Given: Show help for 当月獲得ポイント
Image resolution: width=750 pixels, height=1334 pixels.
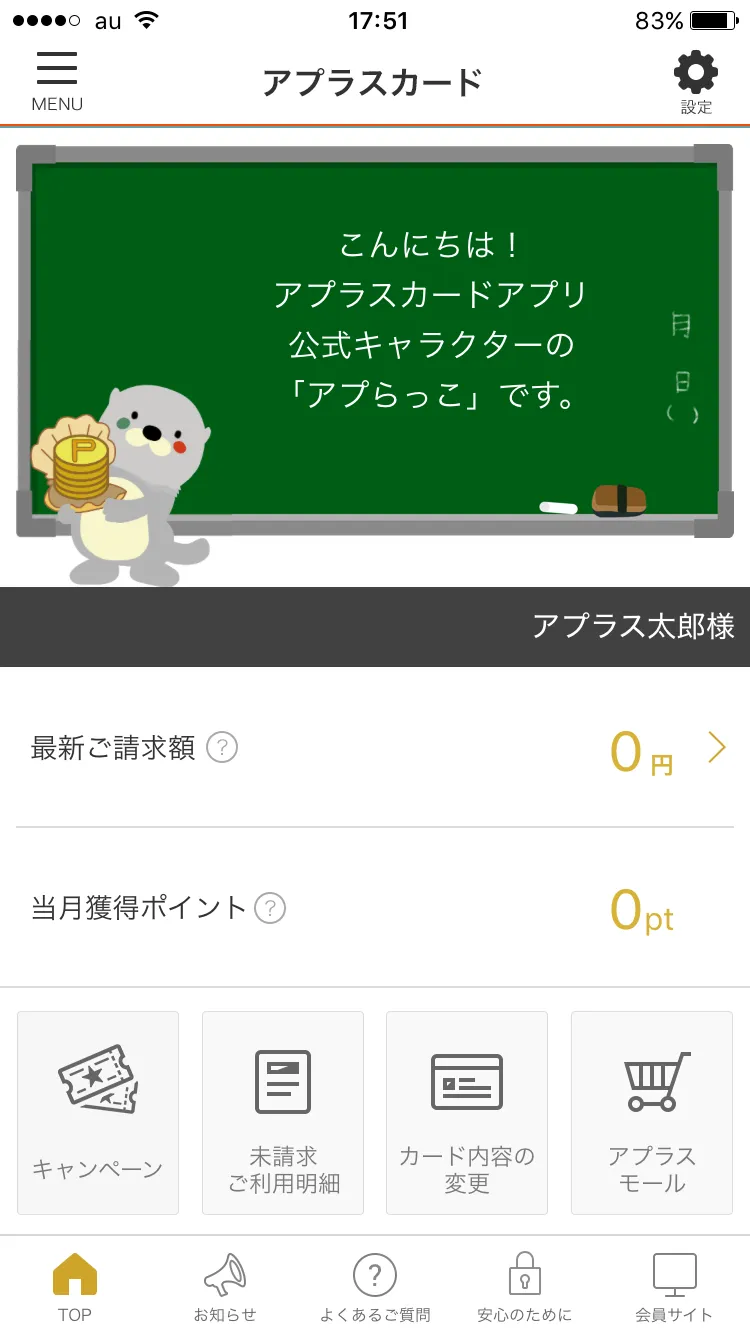Looking at the screenshot, I should click(270, 908).
